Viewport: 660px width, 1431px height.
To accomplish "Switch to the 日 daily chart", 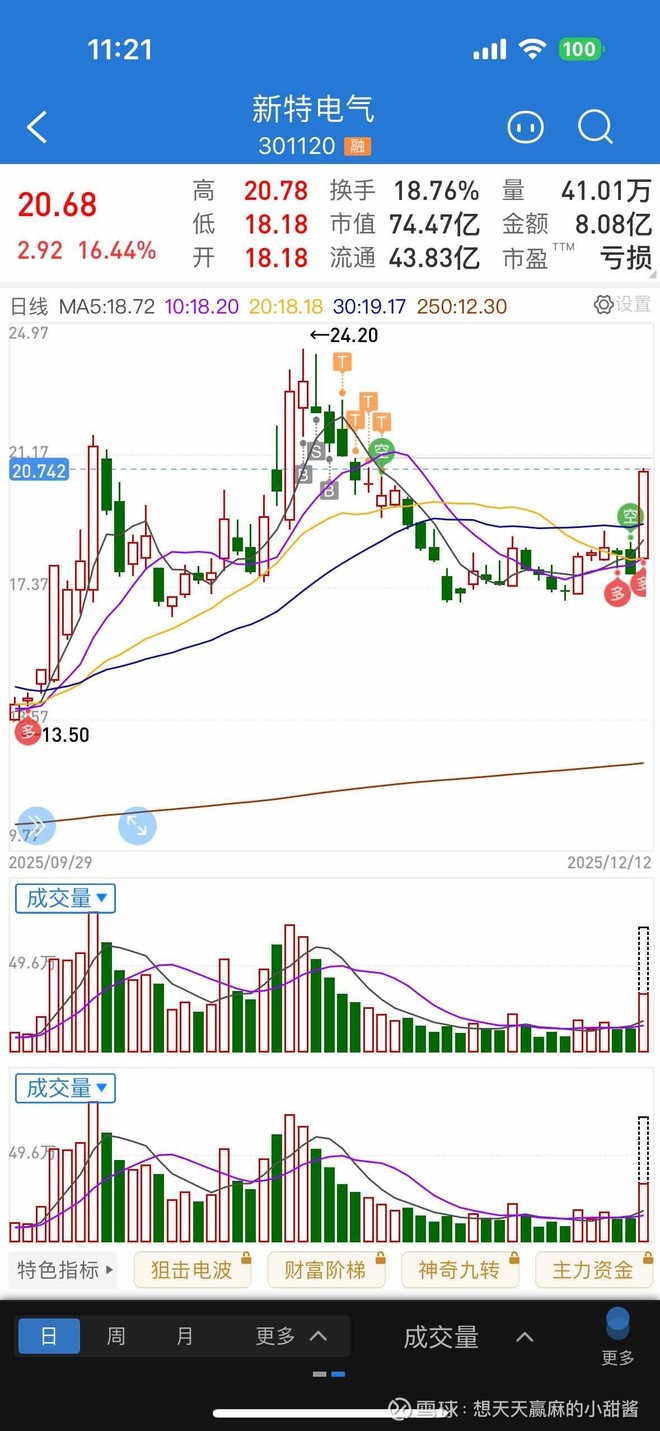I will (x=49, y=1336).
